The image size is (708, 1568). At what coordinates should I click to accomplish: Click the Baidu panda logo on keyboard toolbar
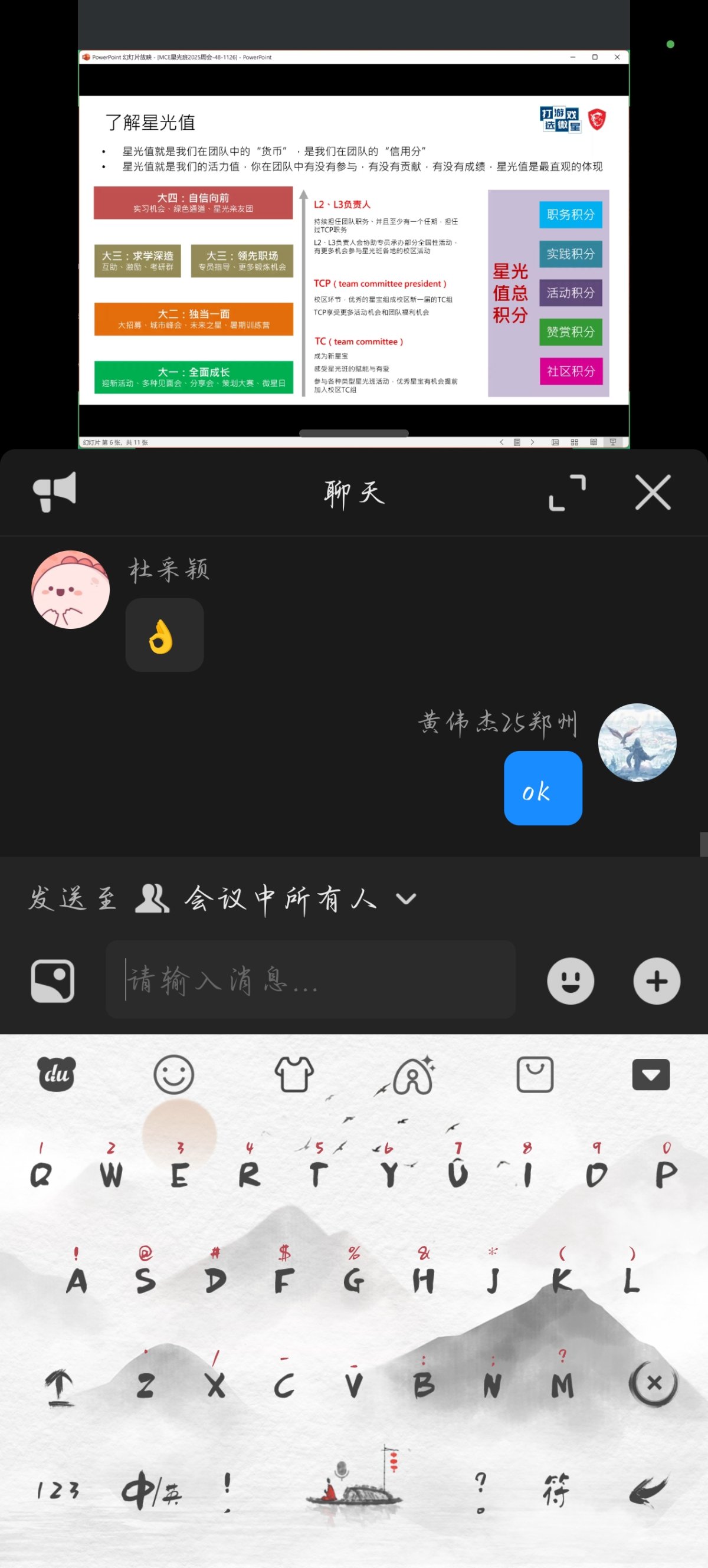55,1075
